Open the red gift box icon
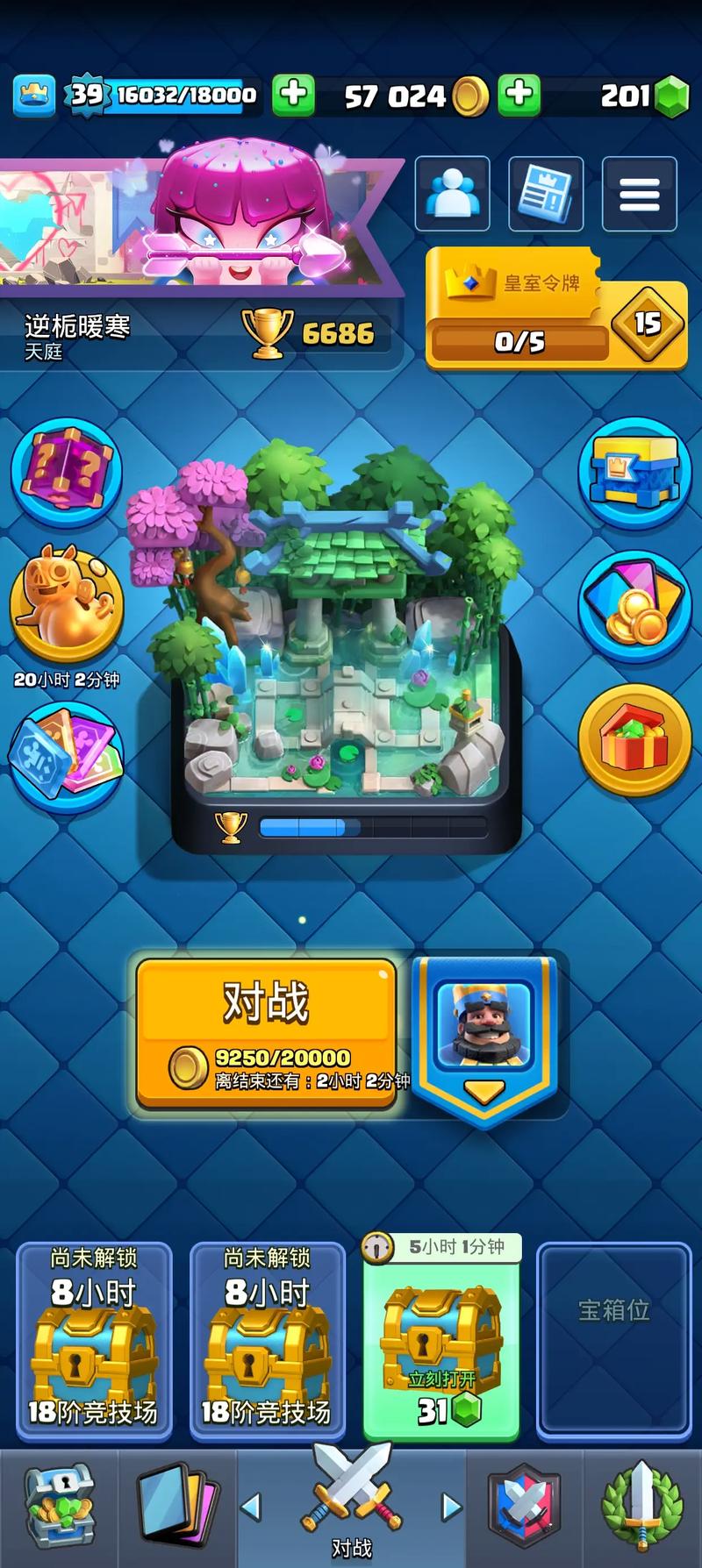This screenshot has height=1568, width=702. point(634,739)
